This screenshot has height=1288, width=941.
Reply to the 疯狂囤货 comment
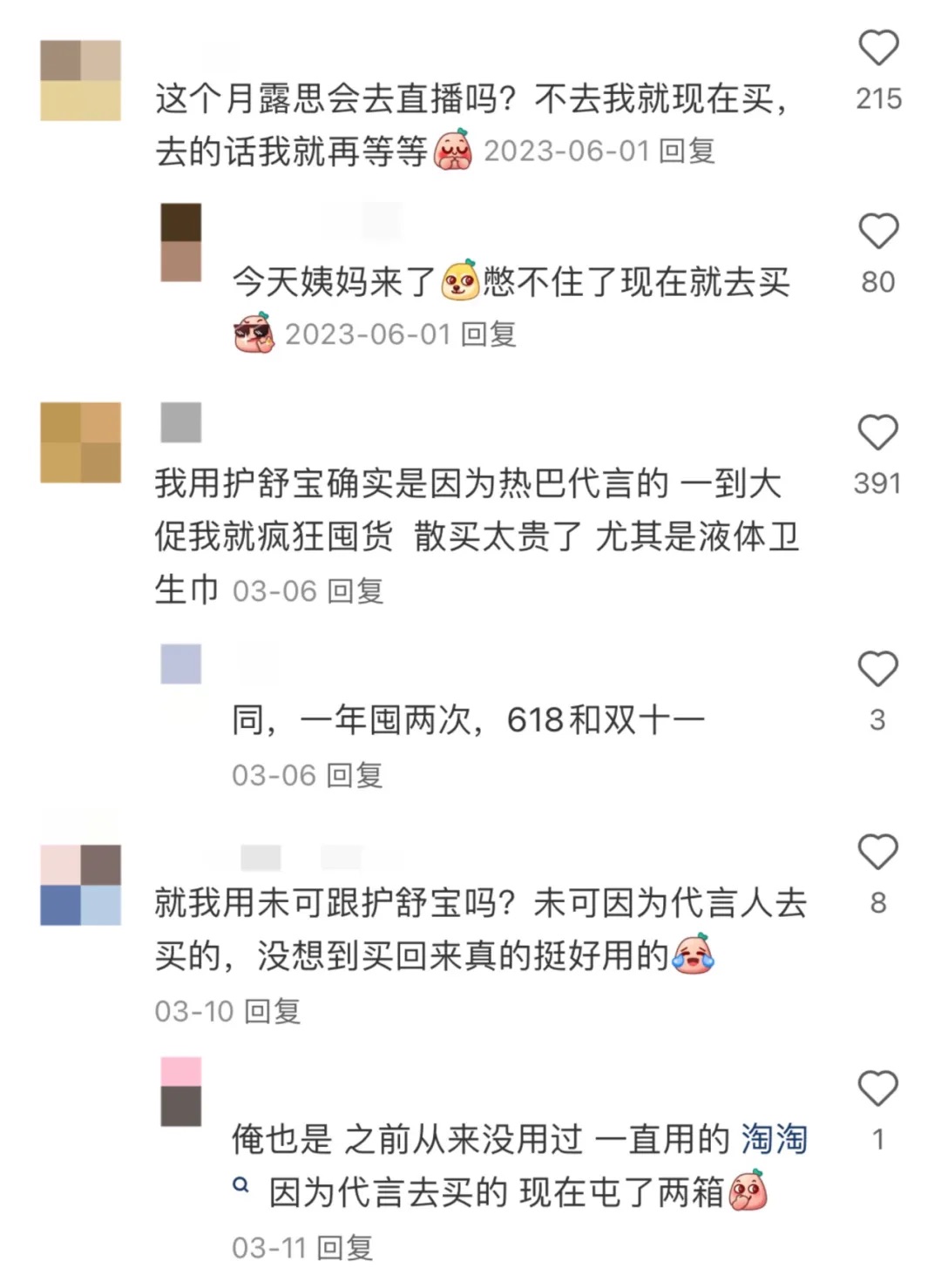click(x=355, y=592)
